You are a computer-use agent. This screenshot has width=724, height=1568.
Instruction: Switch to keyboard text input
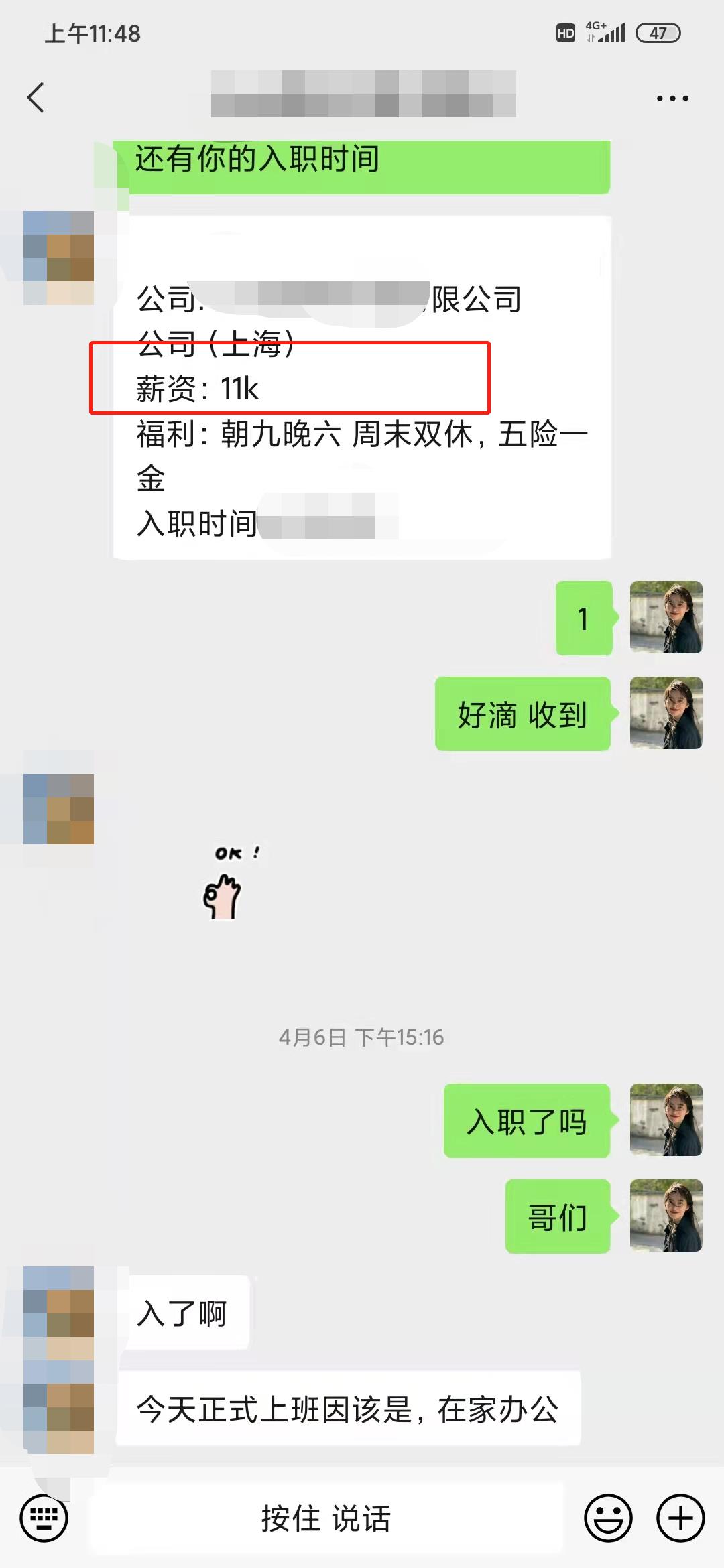click(44, 1518)
